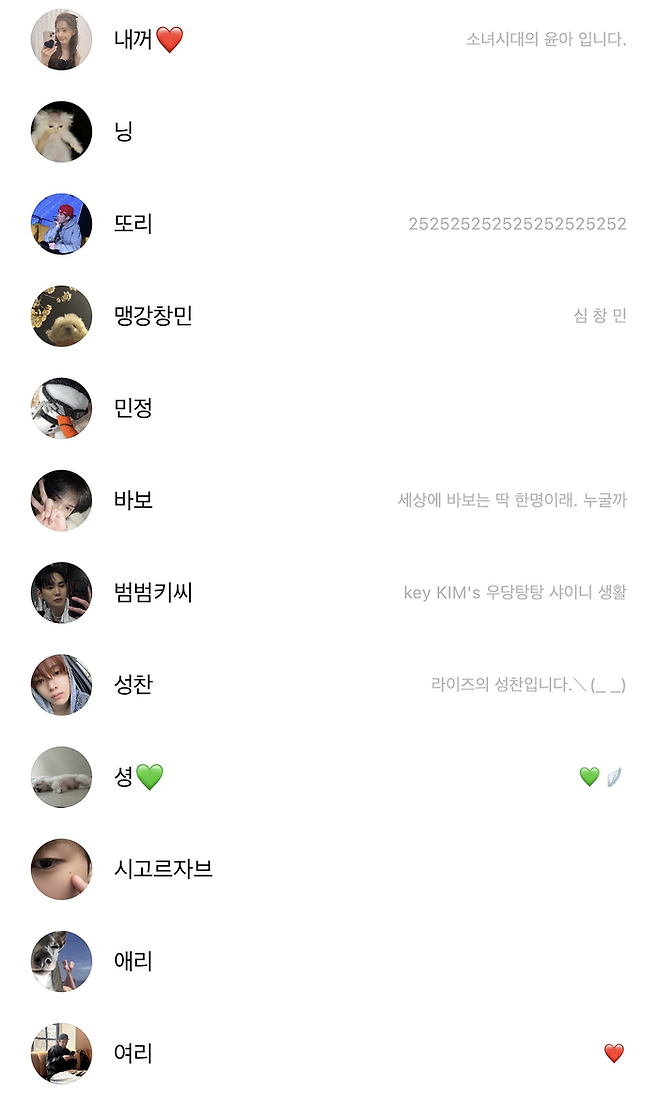The image size is (658, 1101).
Task: Tap the 여리 friend entry
Action: [x=133, y=1053]
